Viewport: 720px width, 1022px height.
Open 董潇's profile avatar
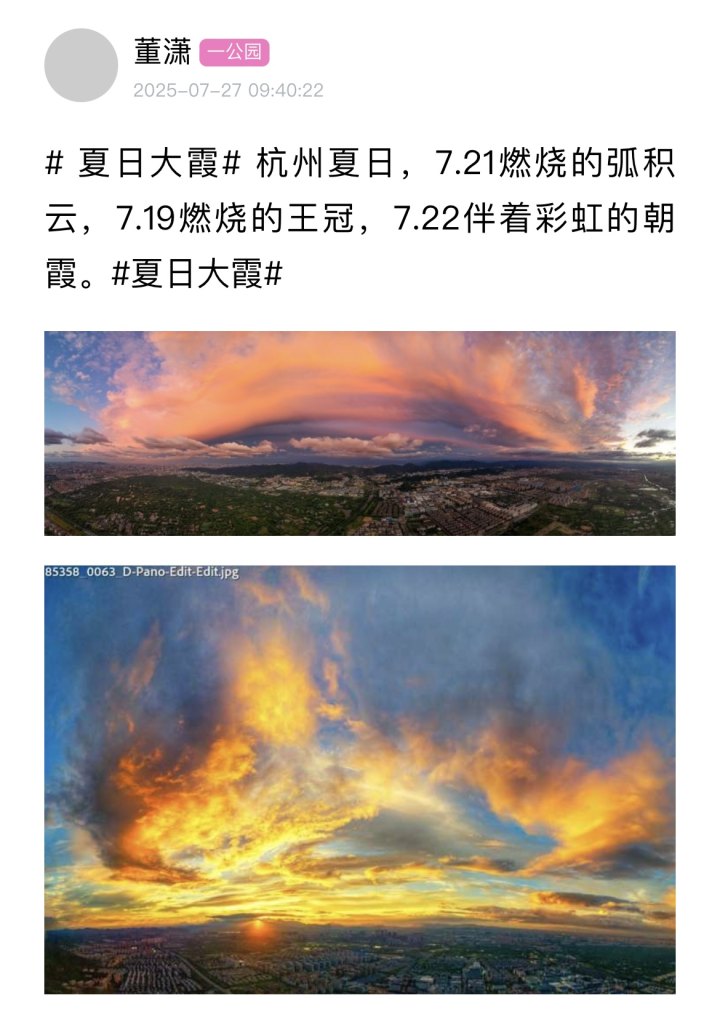(81, 65)
